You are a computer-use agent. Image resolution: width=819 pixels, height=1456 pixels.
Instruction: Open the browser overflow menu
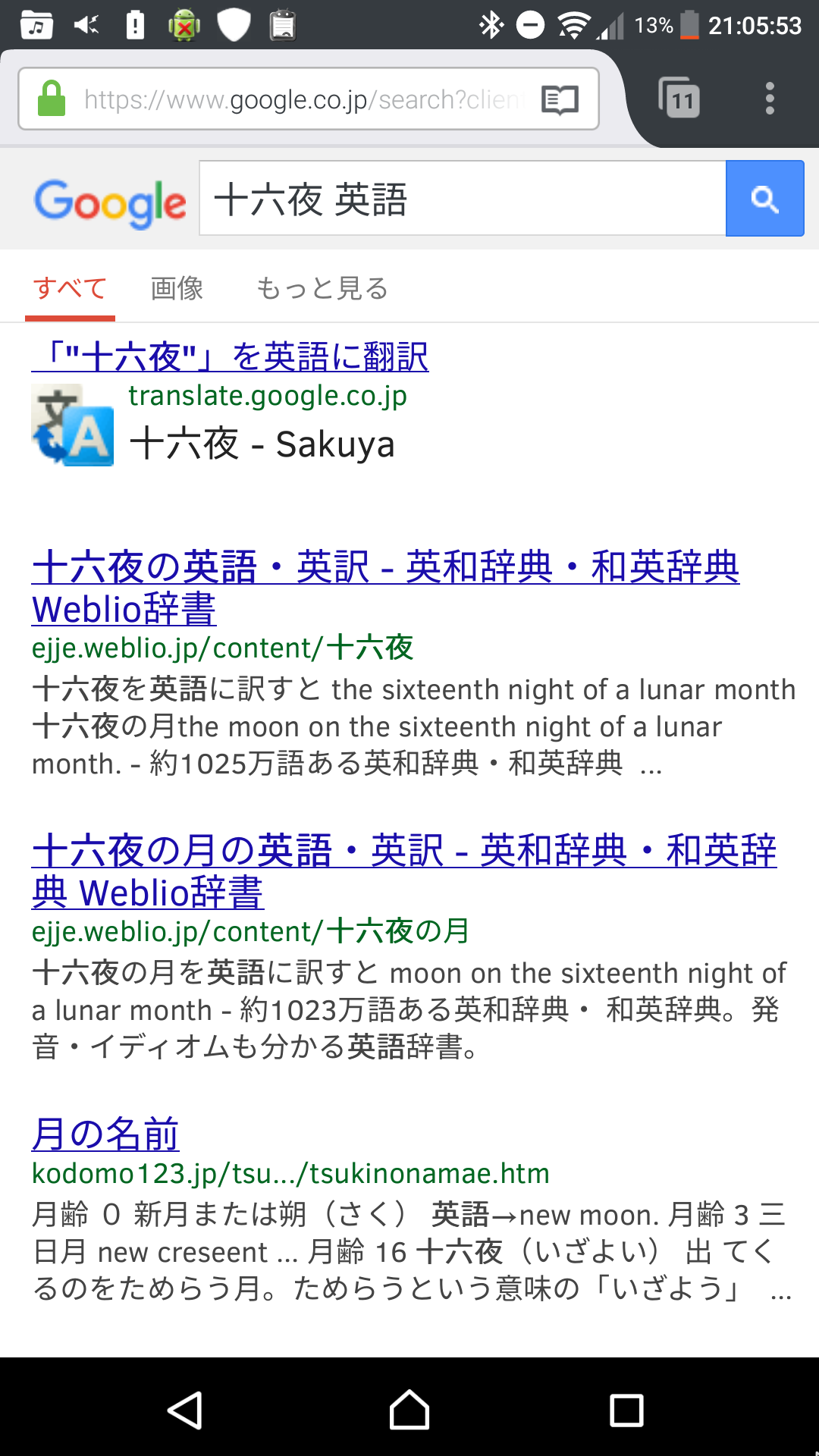point(770,99)
